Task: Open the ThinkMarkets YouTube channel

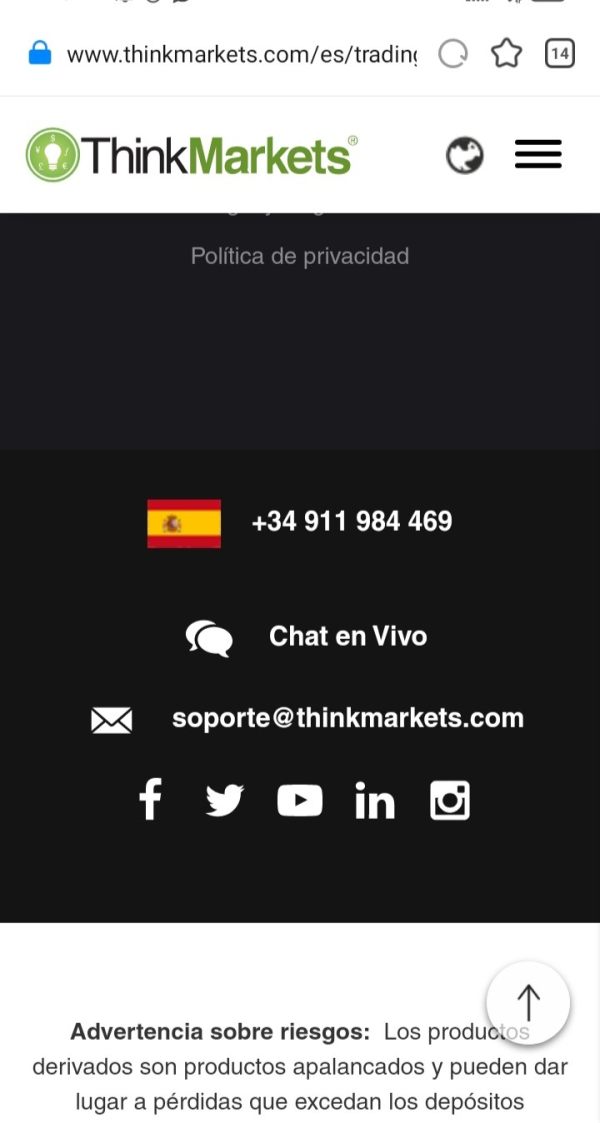Action: pos(299,800)
